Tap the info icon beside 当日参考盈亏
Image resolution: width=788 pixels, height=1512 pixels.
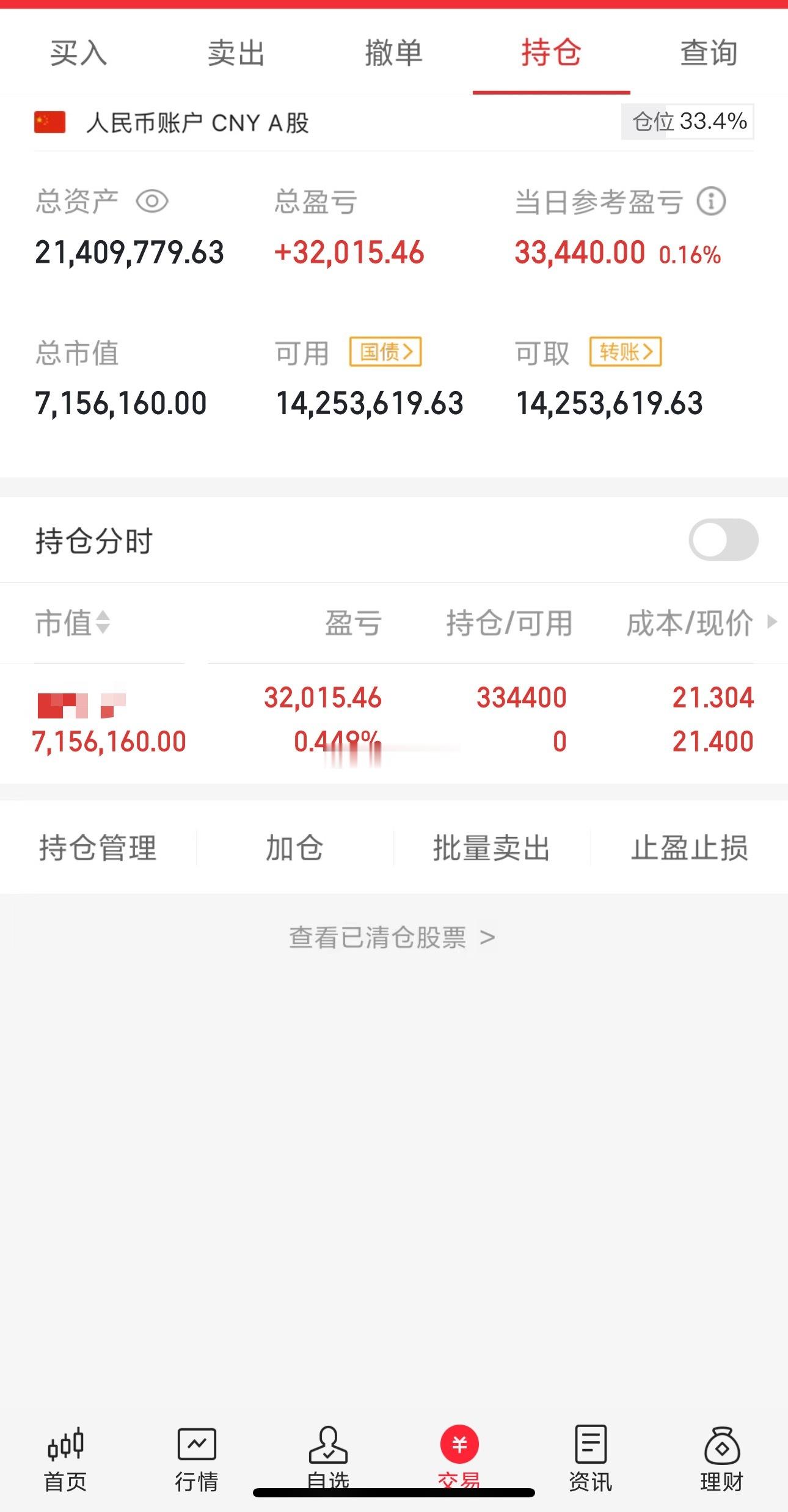[712, 202]
